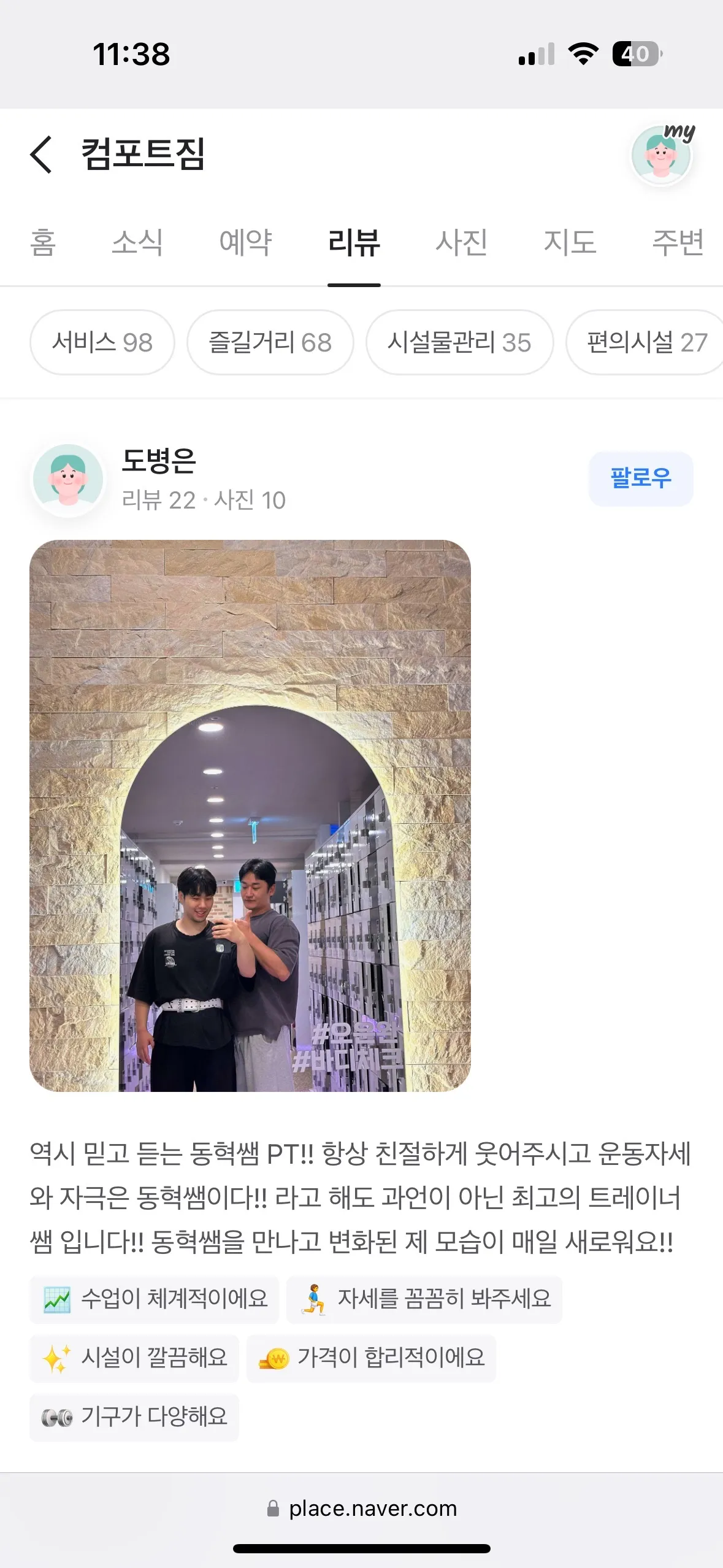Image resolution: width=723 pixels, height=1568 pixels.
Task: Filter reviews by 서비스 98
Action: pos(102,342)
